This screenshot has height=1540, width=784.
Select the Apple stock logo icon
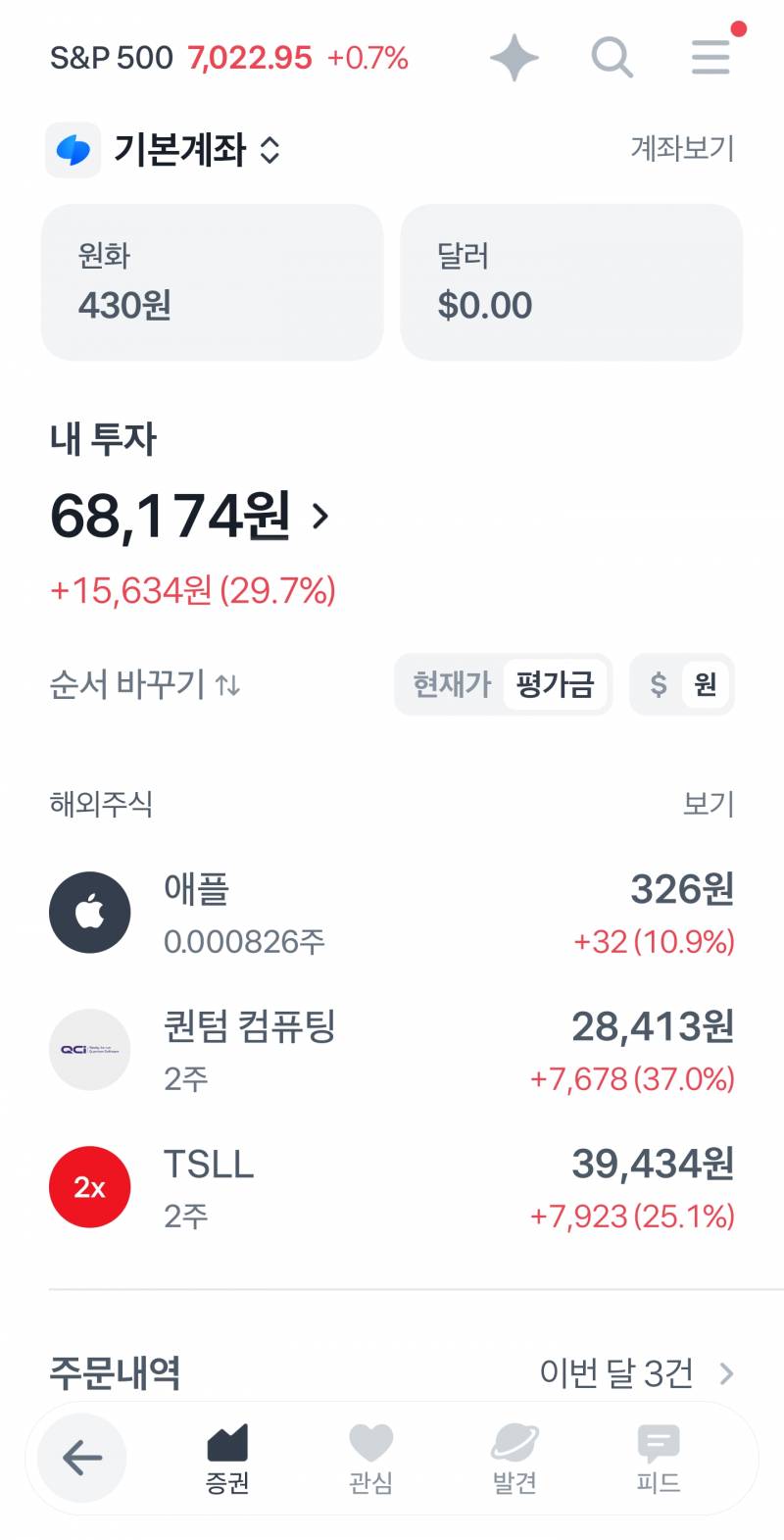tap(89, 912)
